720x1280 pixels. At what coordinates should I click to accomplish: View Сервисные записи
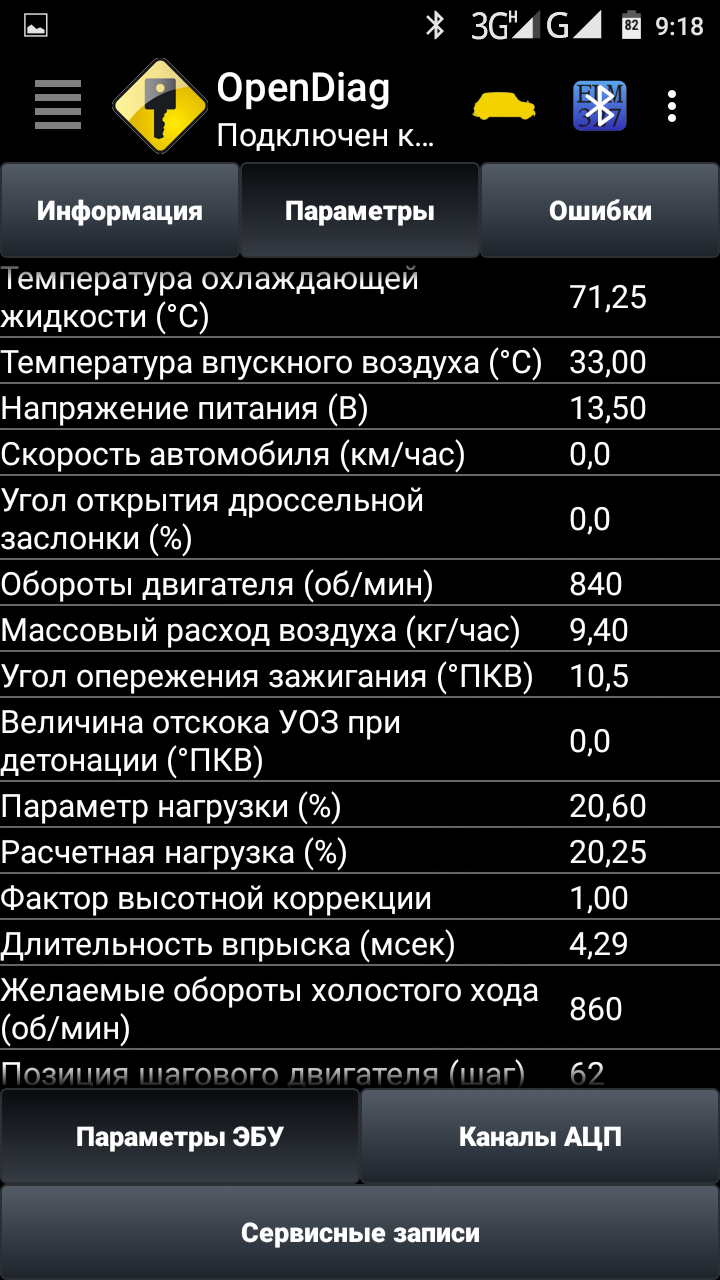[x=360, y=1233]
